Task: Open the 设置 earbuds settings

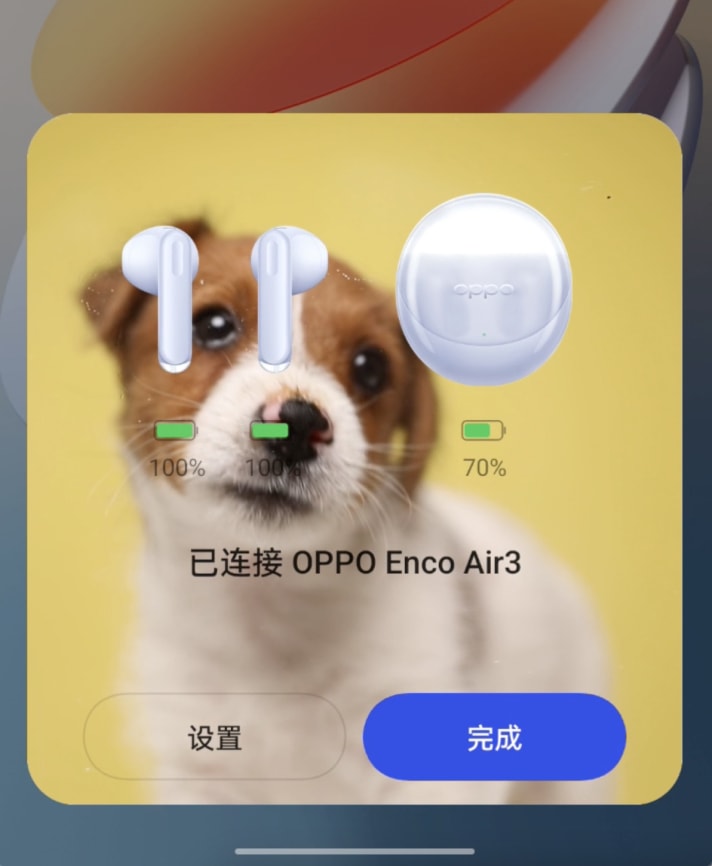Action: tap(214, 738)
